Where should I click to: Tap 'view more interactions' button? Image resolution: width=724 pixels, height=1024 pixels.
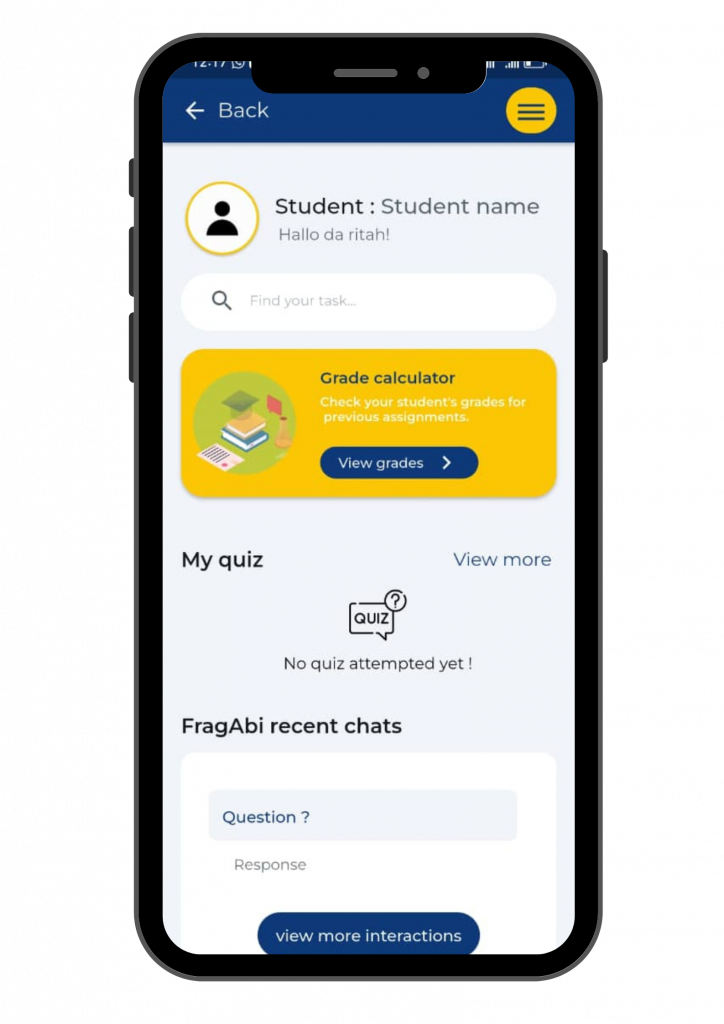[368, 935]
